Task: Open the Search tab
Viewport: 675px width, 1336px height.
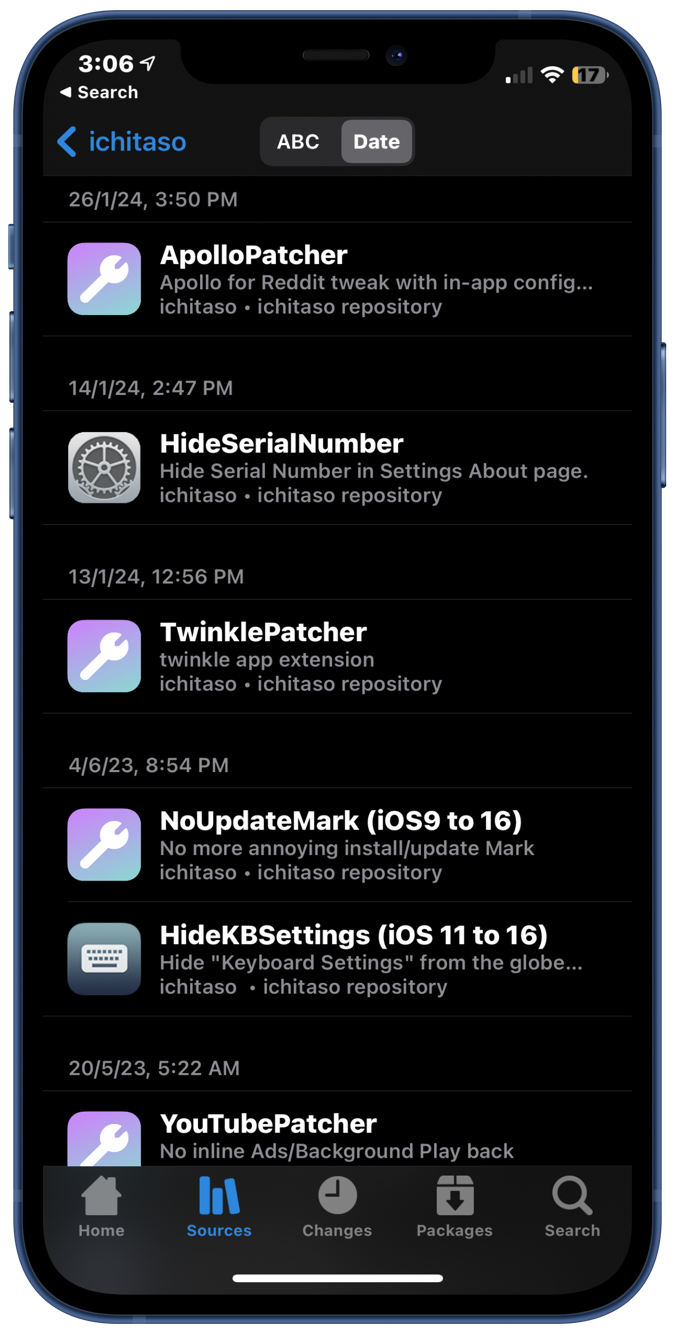Action: coord(572,1207)
